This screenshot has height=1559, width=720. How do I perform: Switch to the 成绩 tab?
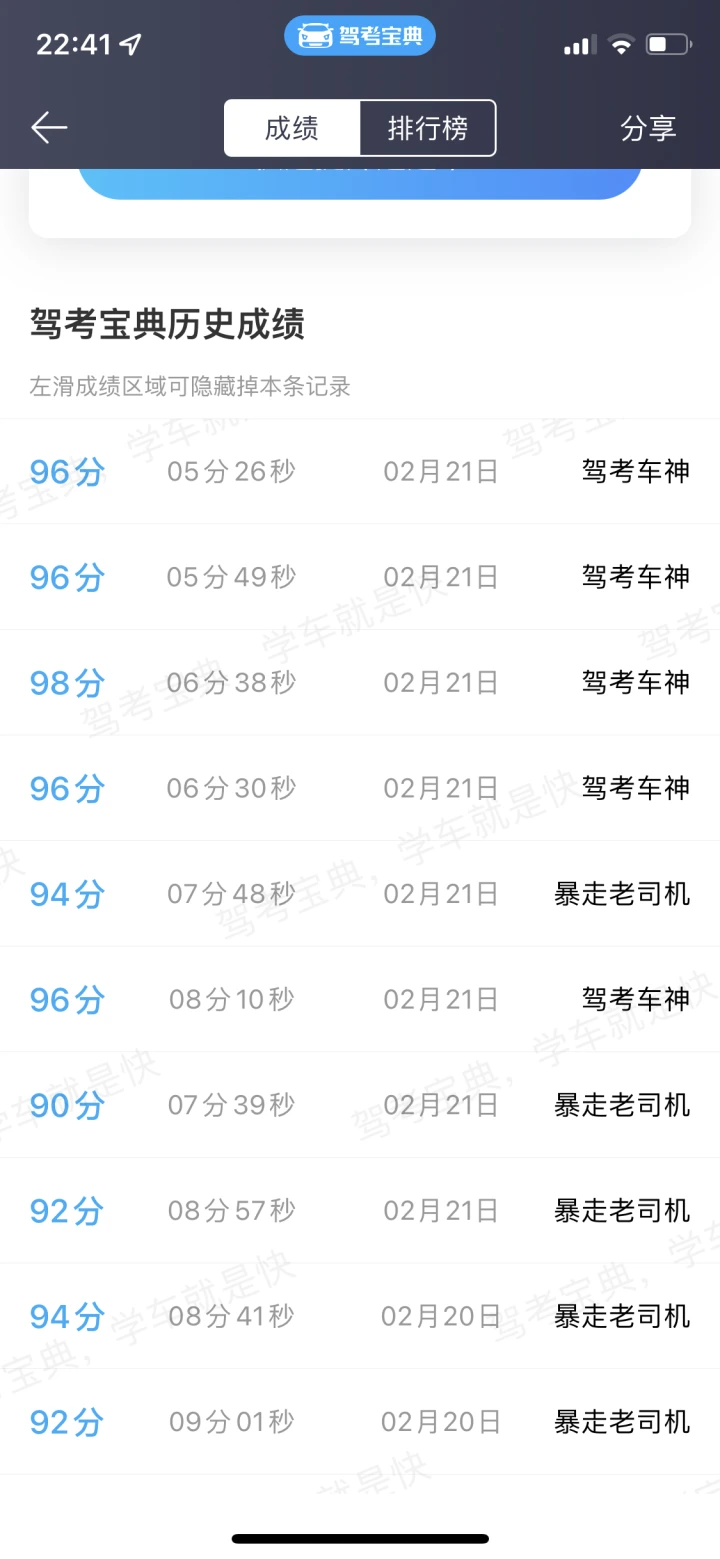292,128
